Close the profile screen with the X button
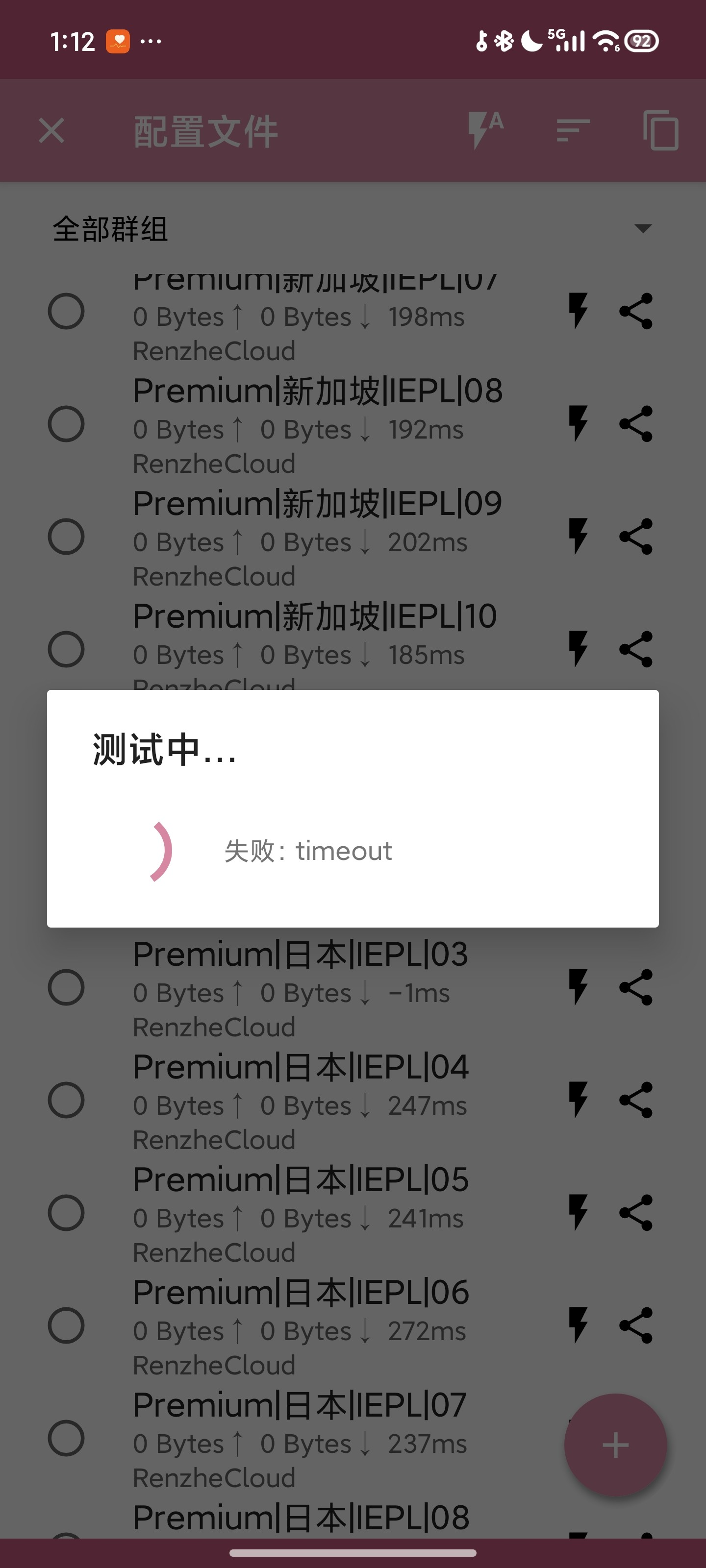The width and height of the screenshot is (706, 1568). (51, 130)
